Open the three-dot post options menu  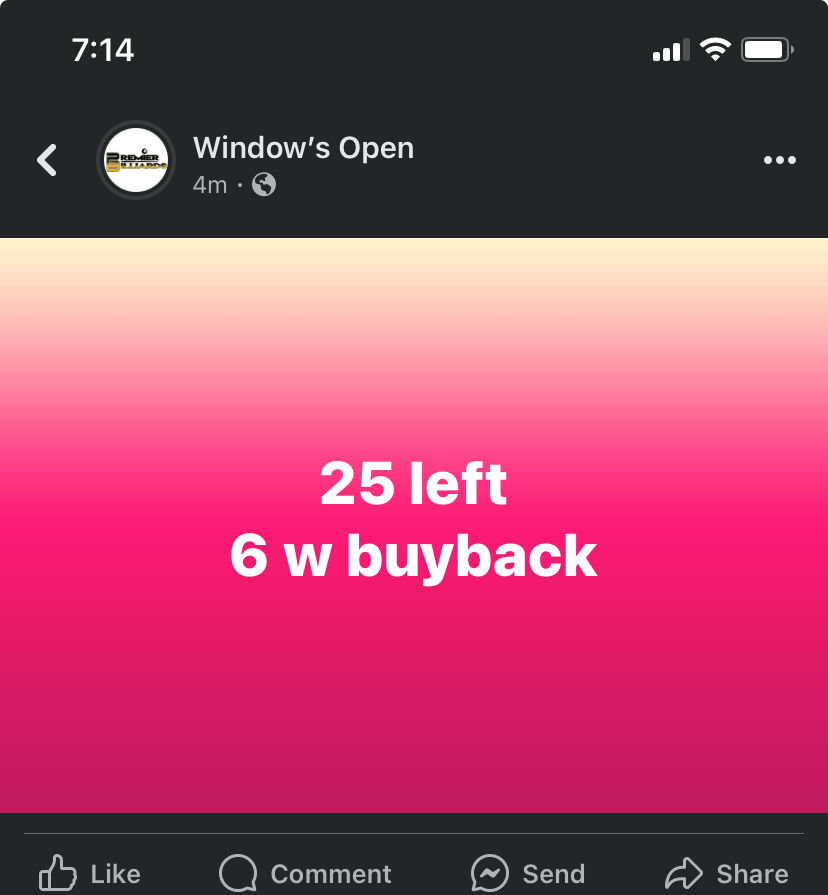click(x=779, y=160)
